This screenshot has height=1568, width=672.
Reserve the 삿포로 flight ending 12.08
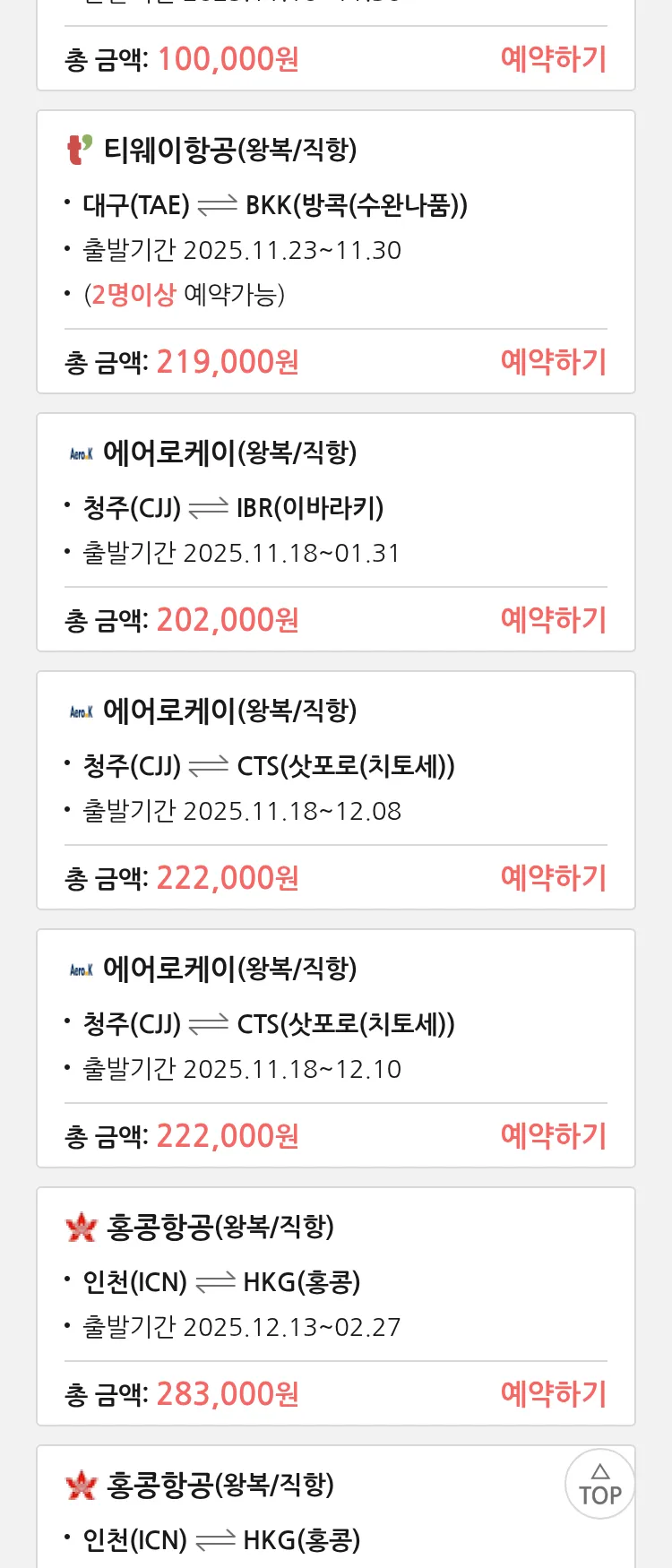(x=553, y=878)
